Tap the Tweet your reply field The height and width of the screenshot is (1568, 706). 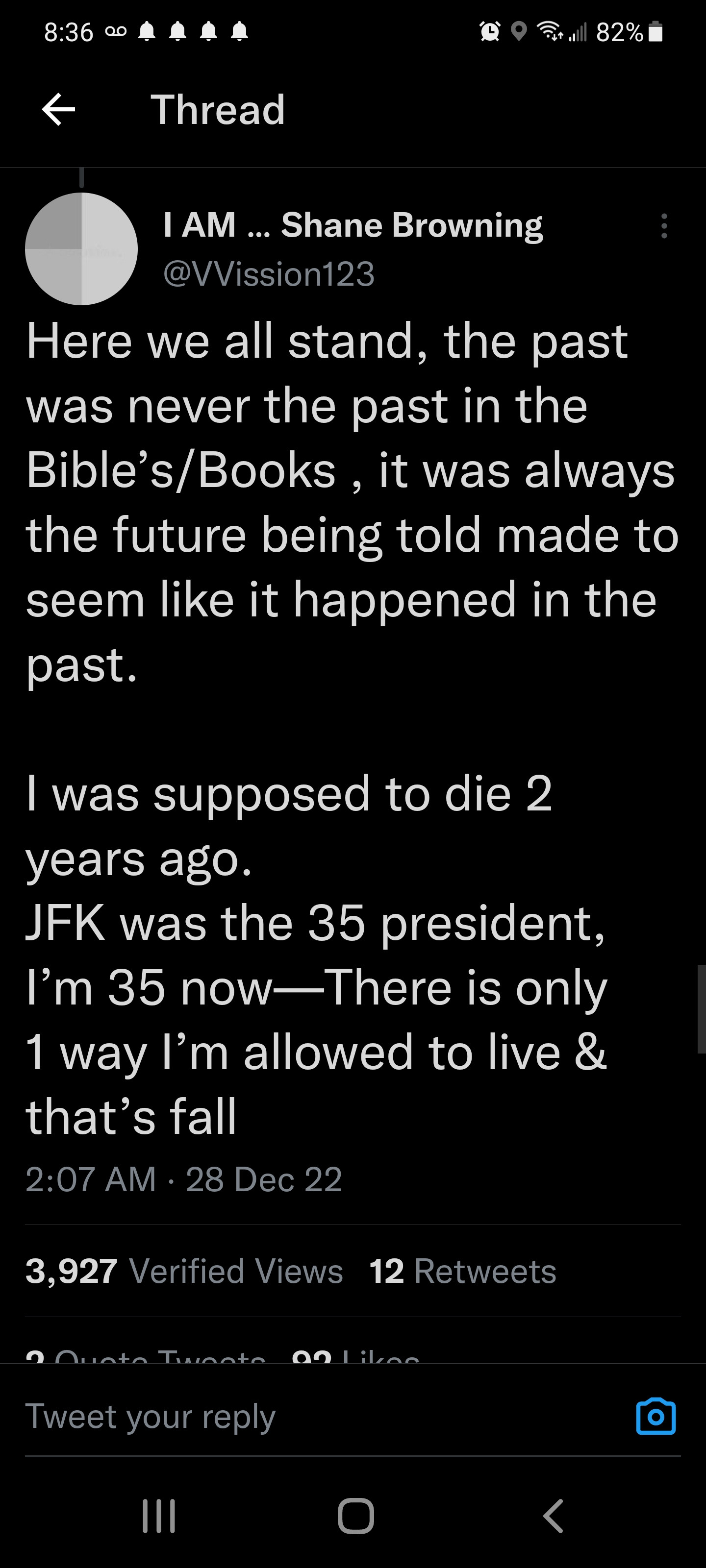pyautogui.click(x=304, y=1416)
